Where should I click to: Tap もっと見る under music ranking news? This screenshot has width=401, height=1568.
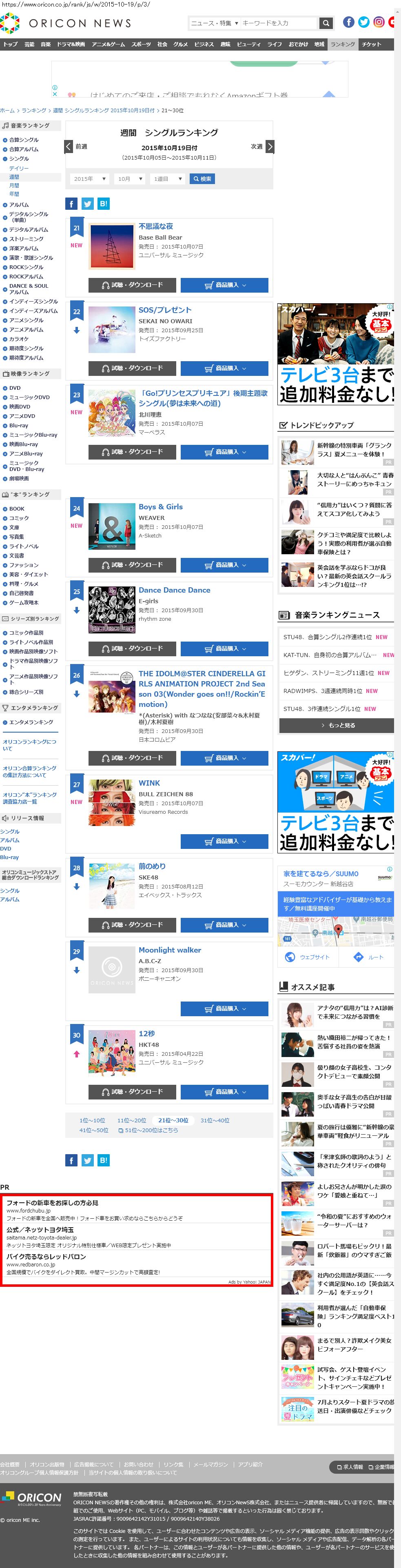pyautogui.click(x=336, y=726)
